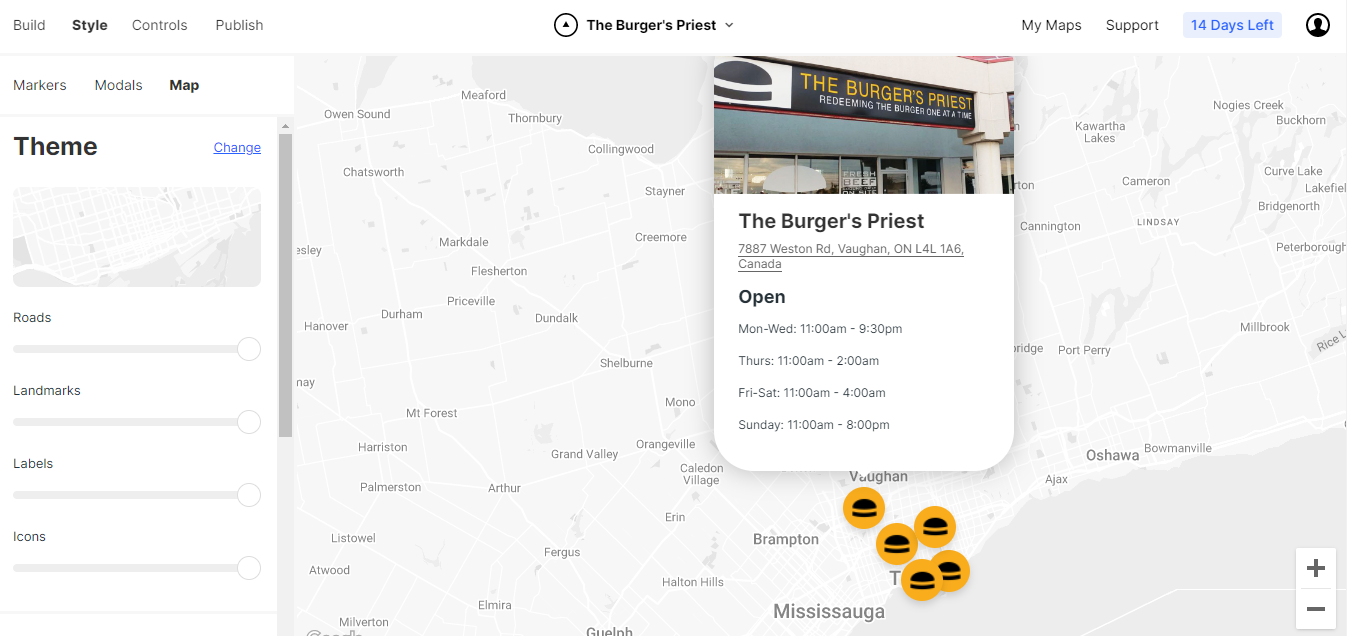The image size is (1347, 636).
Task: Open the Support page
Action: (x=1132, y=25)
